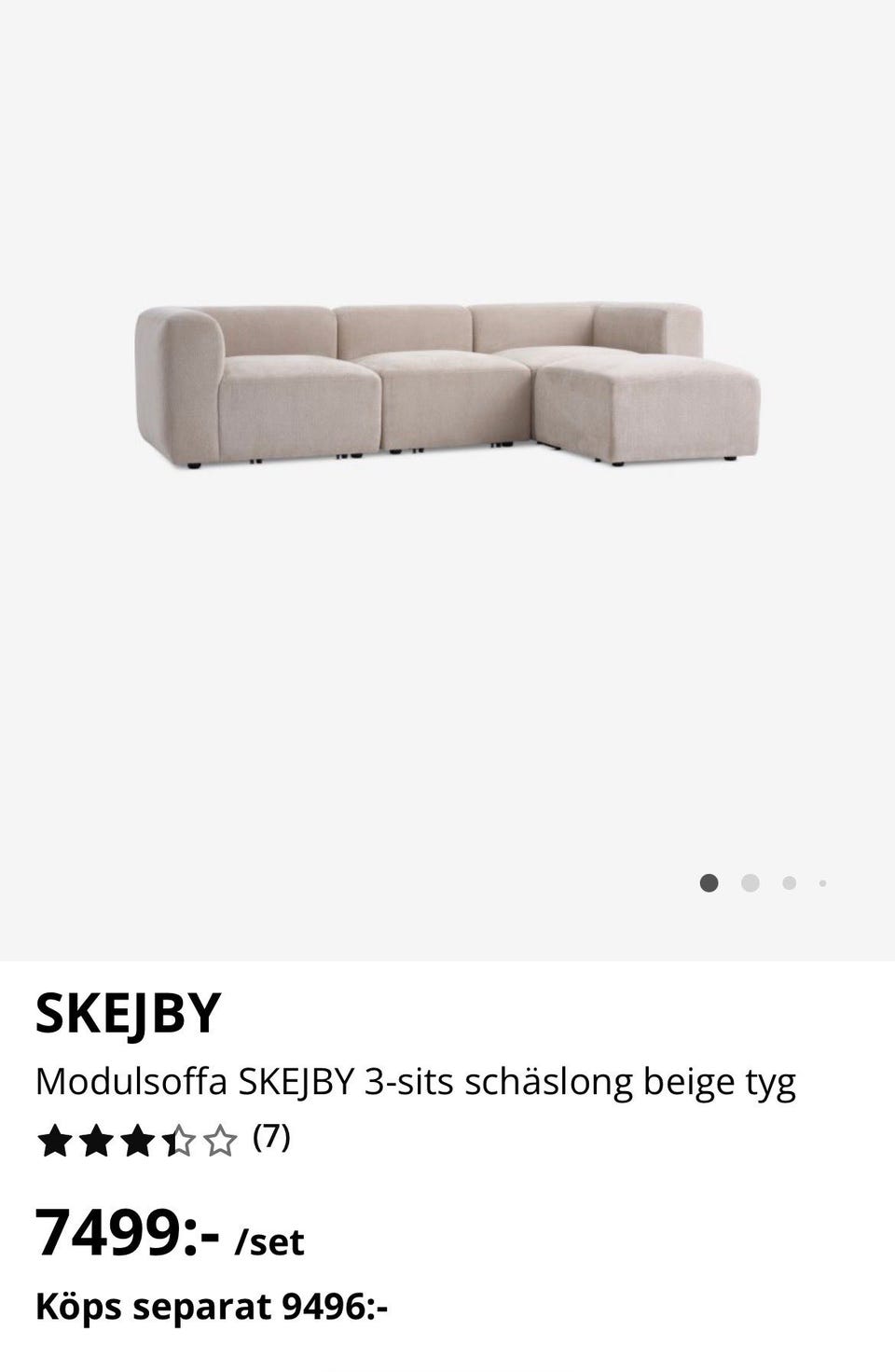Click the /set unit label
This screenshot has width=895, height=1372.
(269, 1241)
